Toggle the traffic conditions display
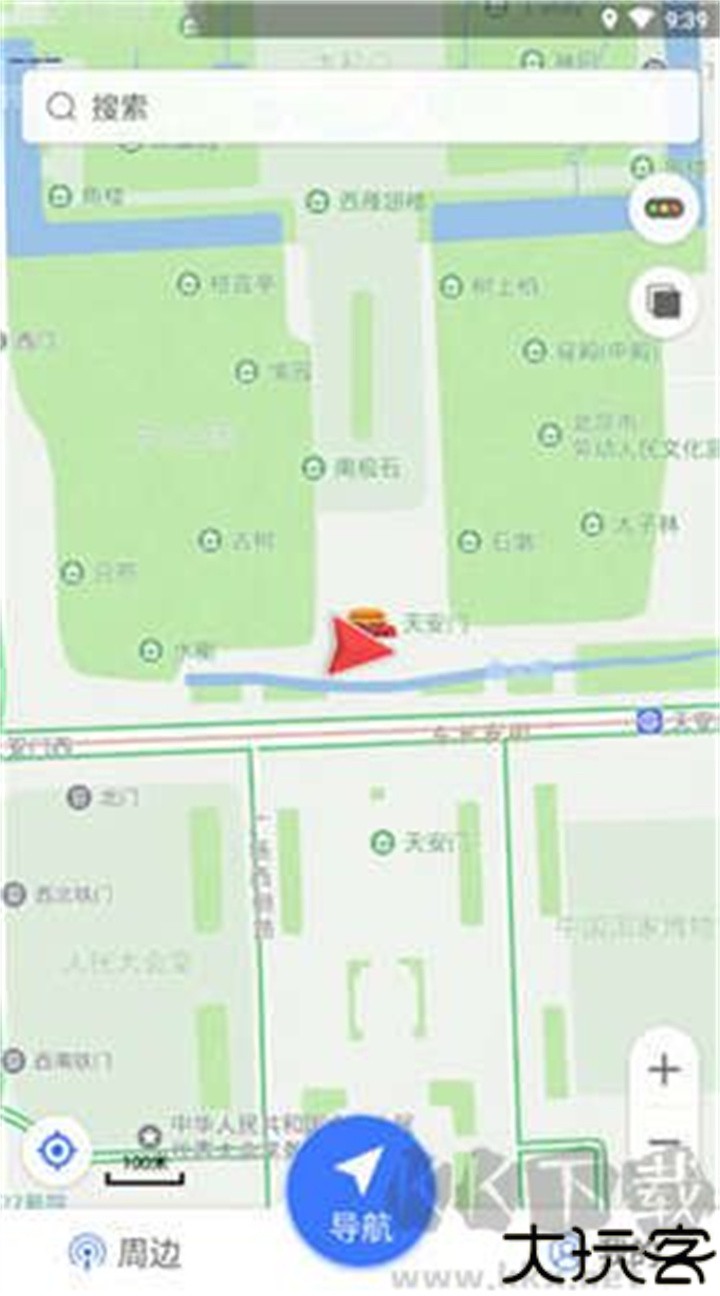Image resolution: width=720 pixels, height=1296 pixels. tap(662, 207)
